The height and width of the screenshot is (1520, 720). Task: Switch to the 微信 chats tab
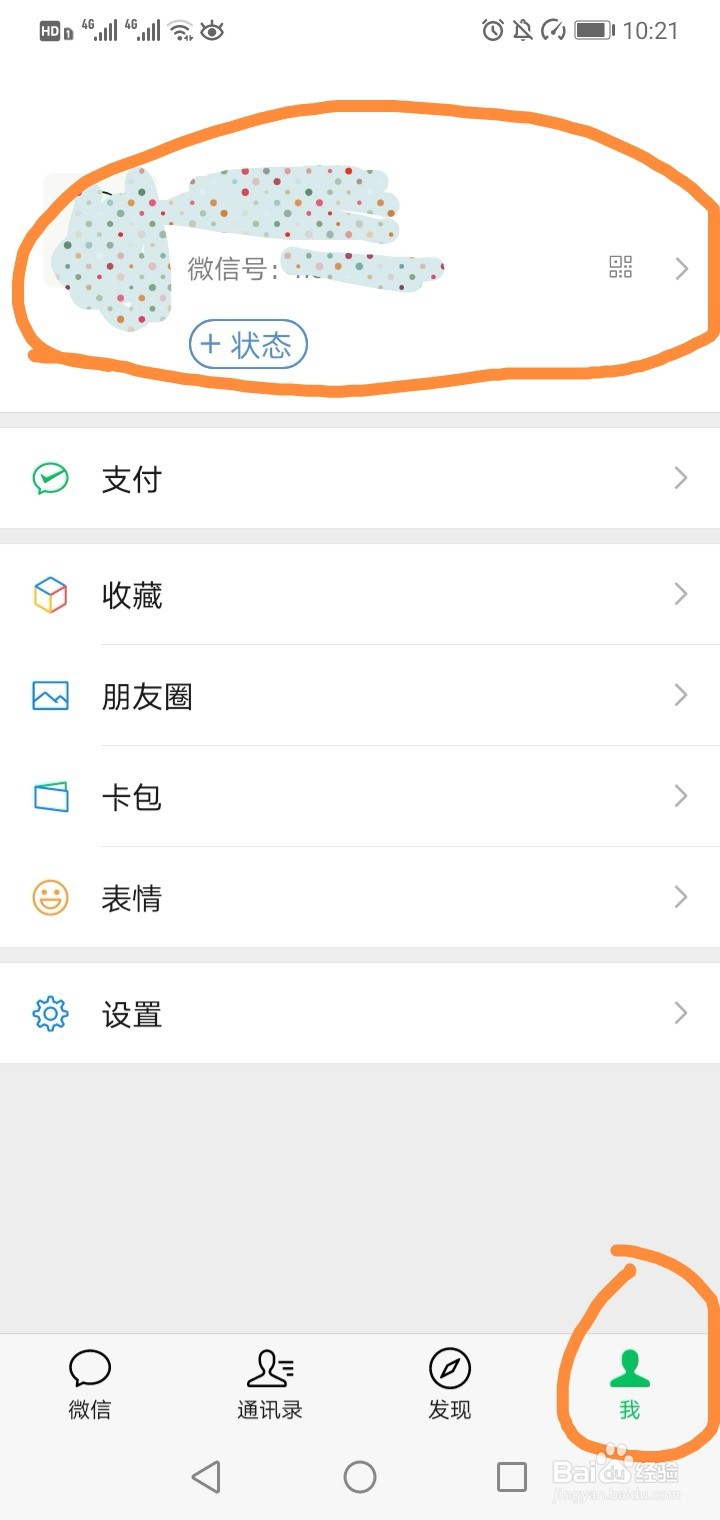90,1385
